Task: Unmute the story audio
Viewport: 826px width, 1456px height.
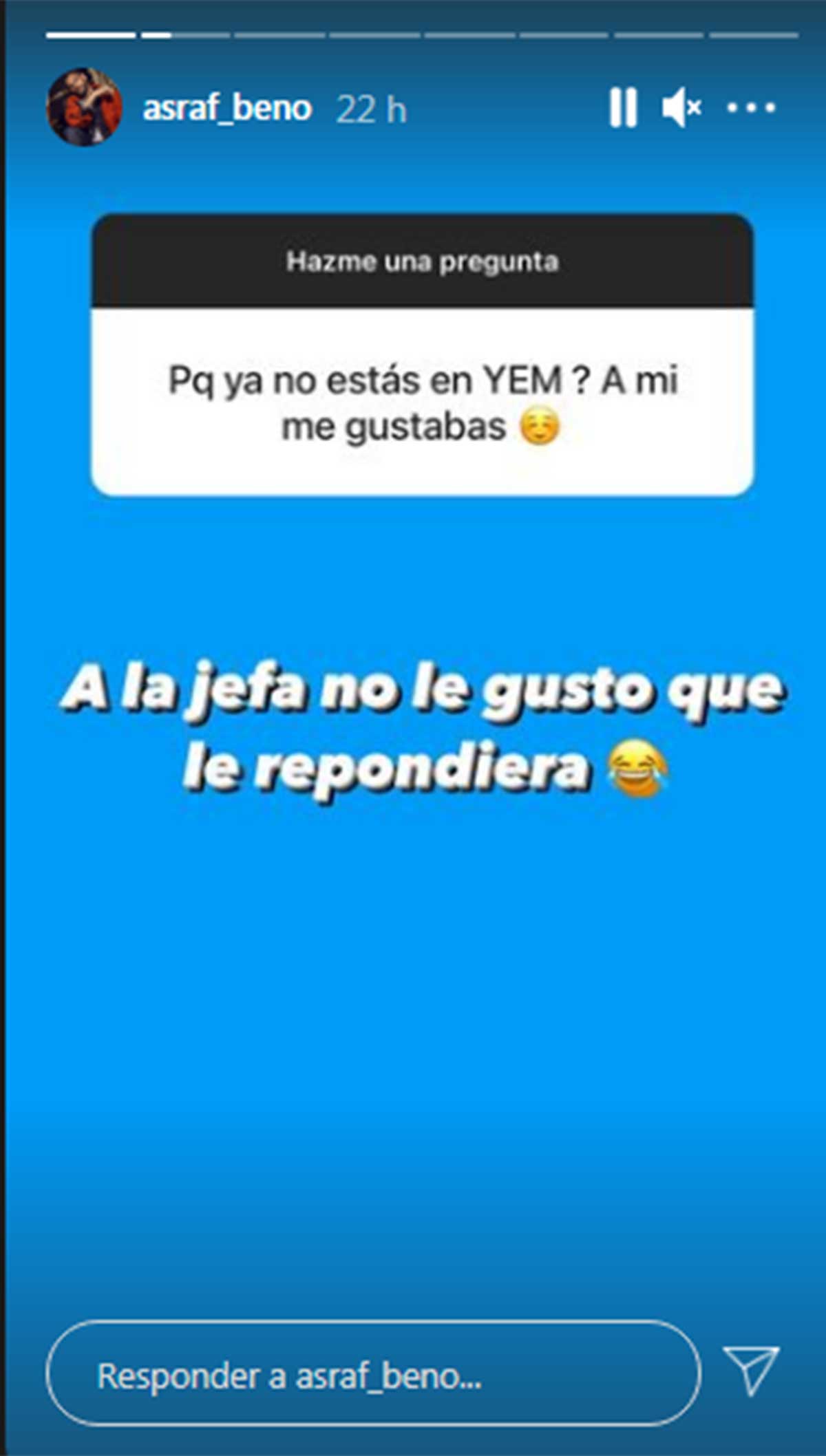Action: coord(681,107)
